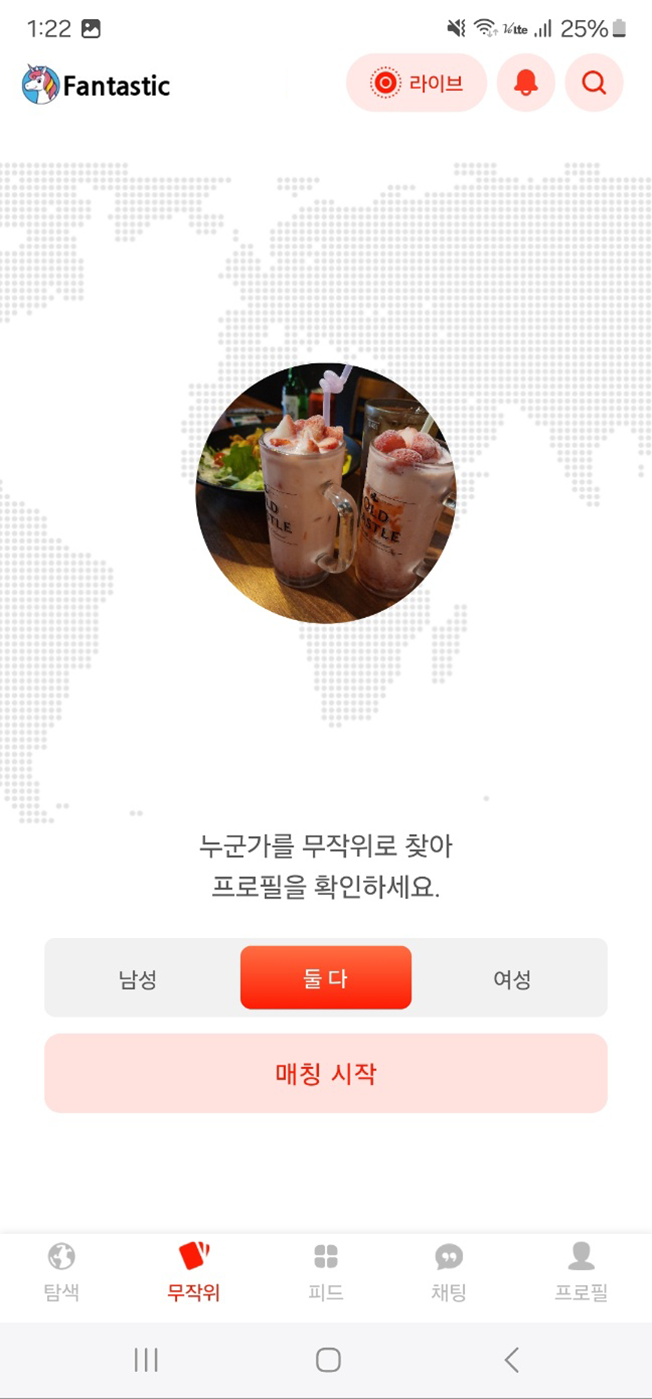This screenshot has width=652, height=1399.
Task: Switch to the 탐색 tab
Action: (x=61, y=1271)
